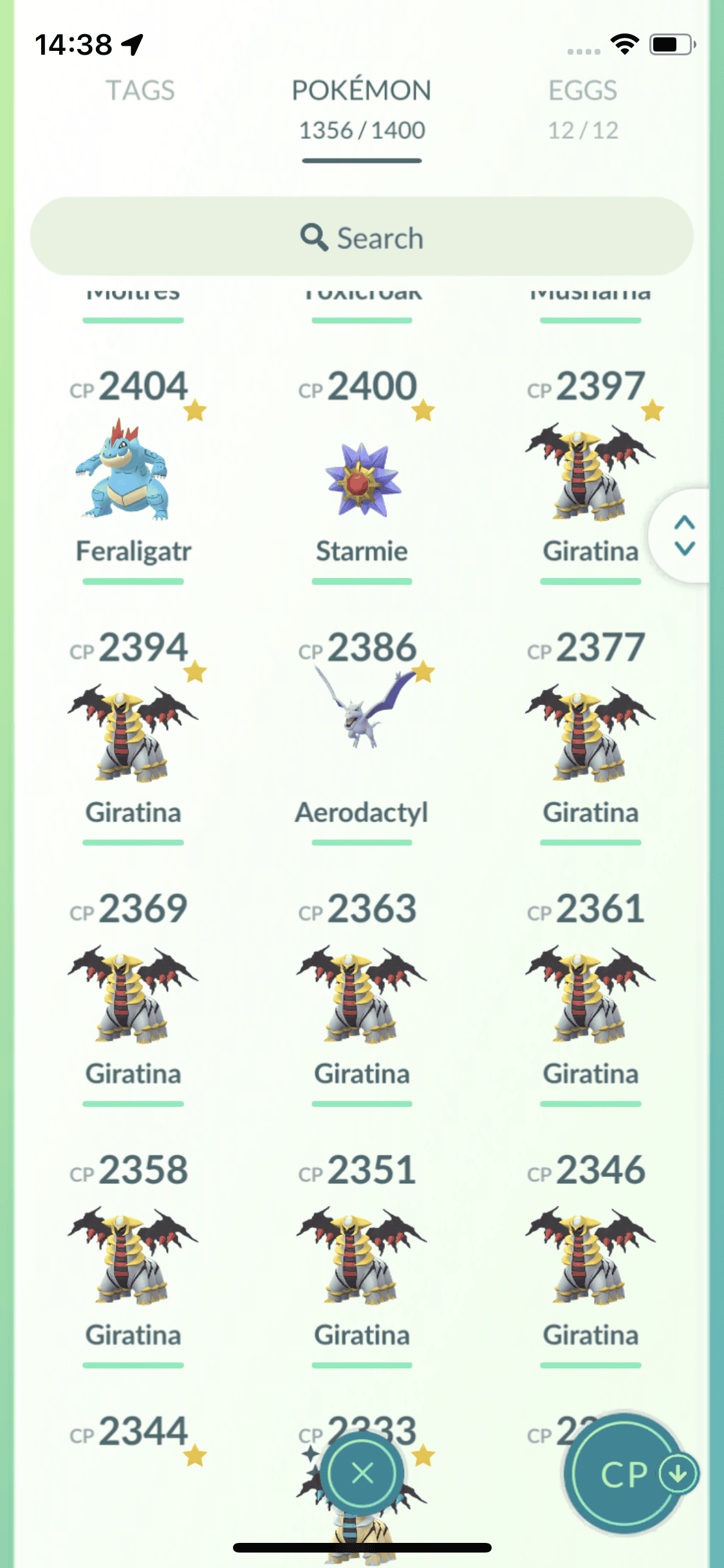Select Giratina with CP 2351
Image resolution: width=724 pixels, height=1568 pixels.
[x=362, y=1255]
